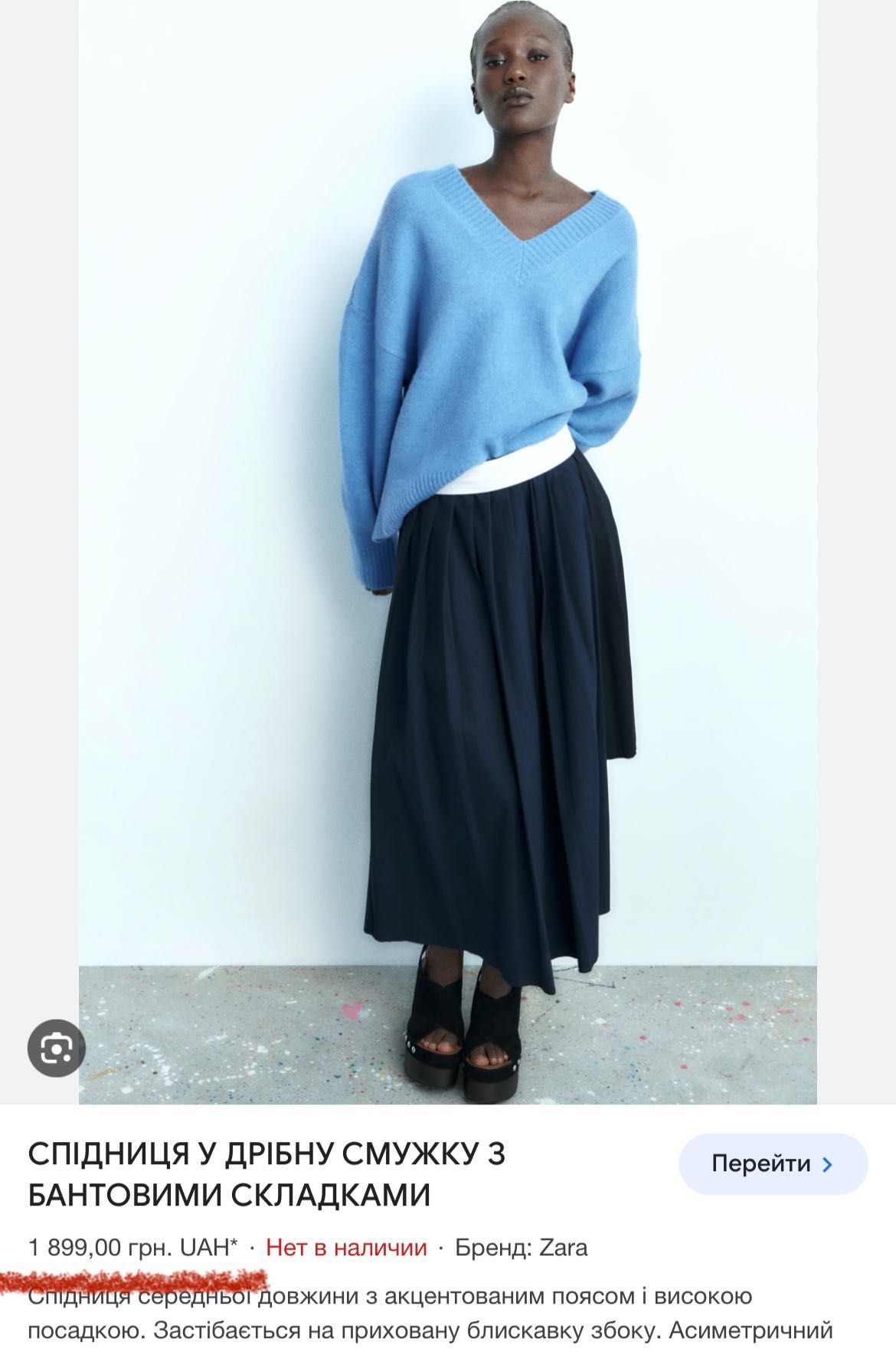The height and width of the screenshot is (1355, 896).
Task: Tap the Перейти button
Action: tap(772, 1164)
